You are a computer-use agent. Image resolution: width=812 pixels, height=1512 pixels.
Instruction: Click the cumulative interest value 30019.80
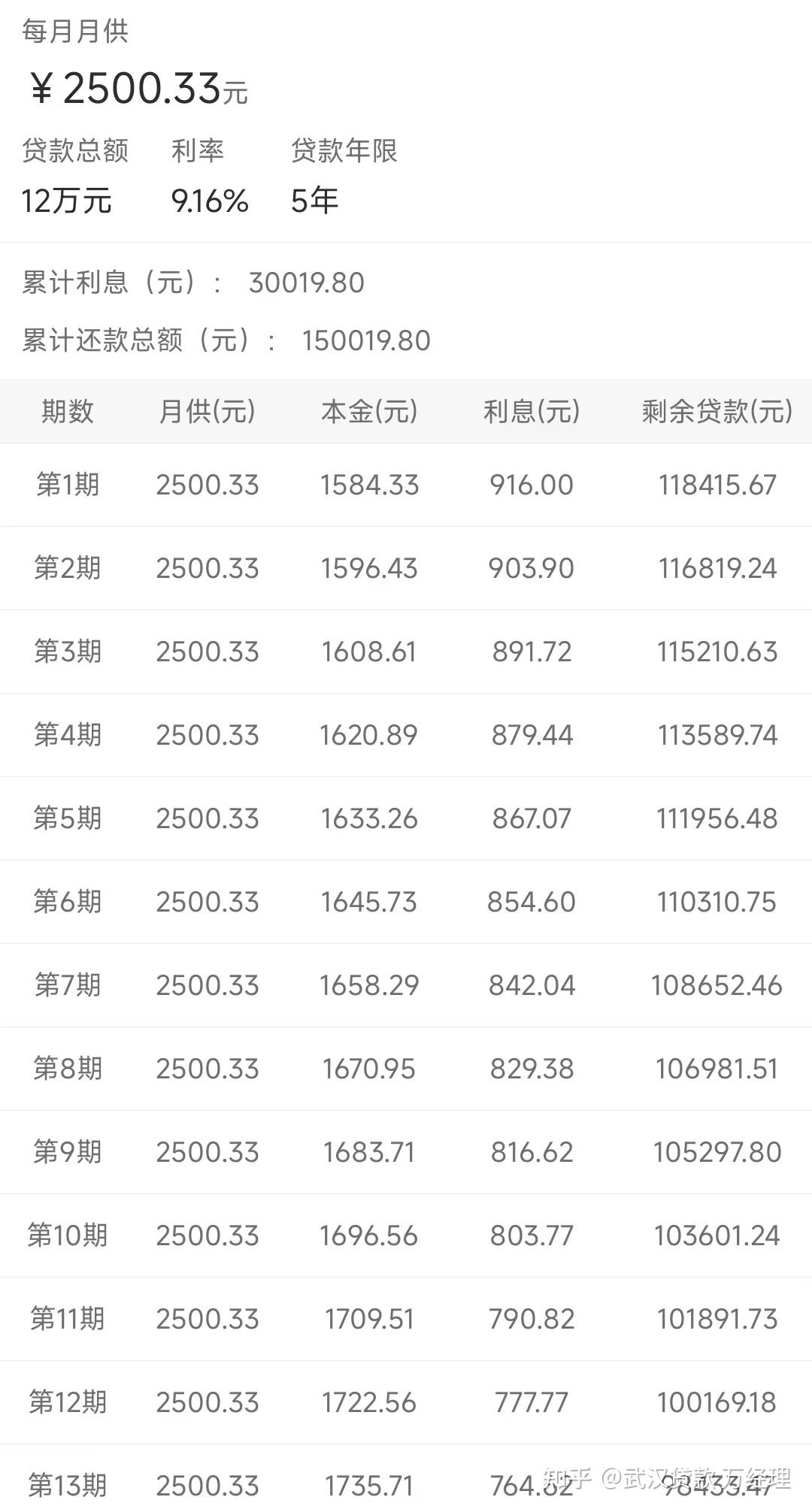(304, 283)
